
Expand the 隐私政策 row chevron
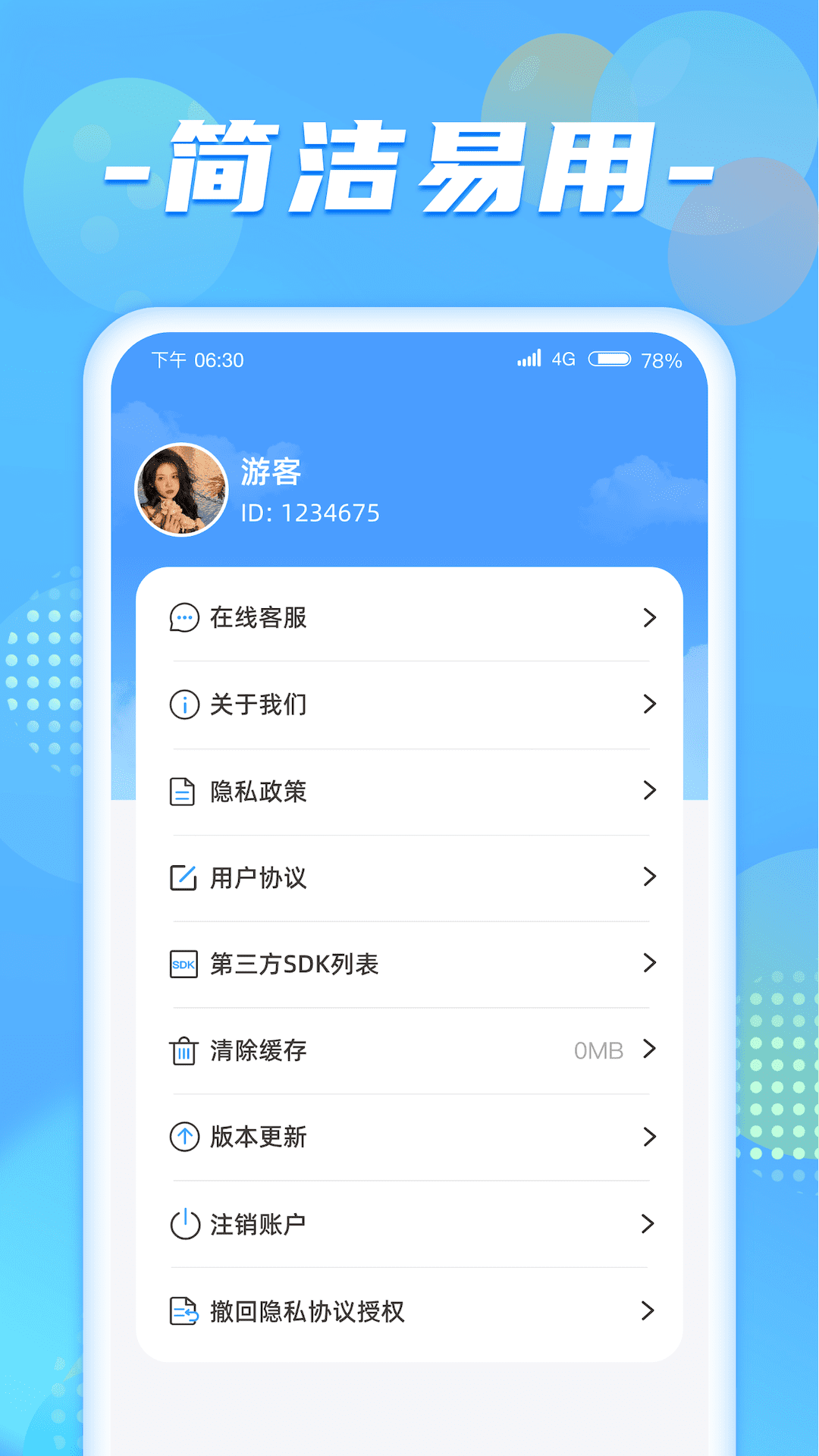(x=651, y=791)
